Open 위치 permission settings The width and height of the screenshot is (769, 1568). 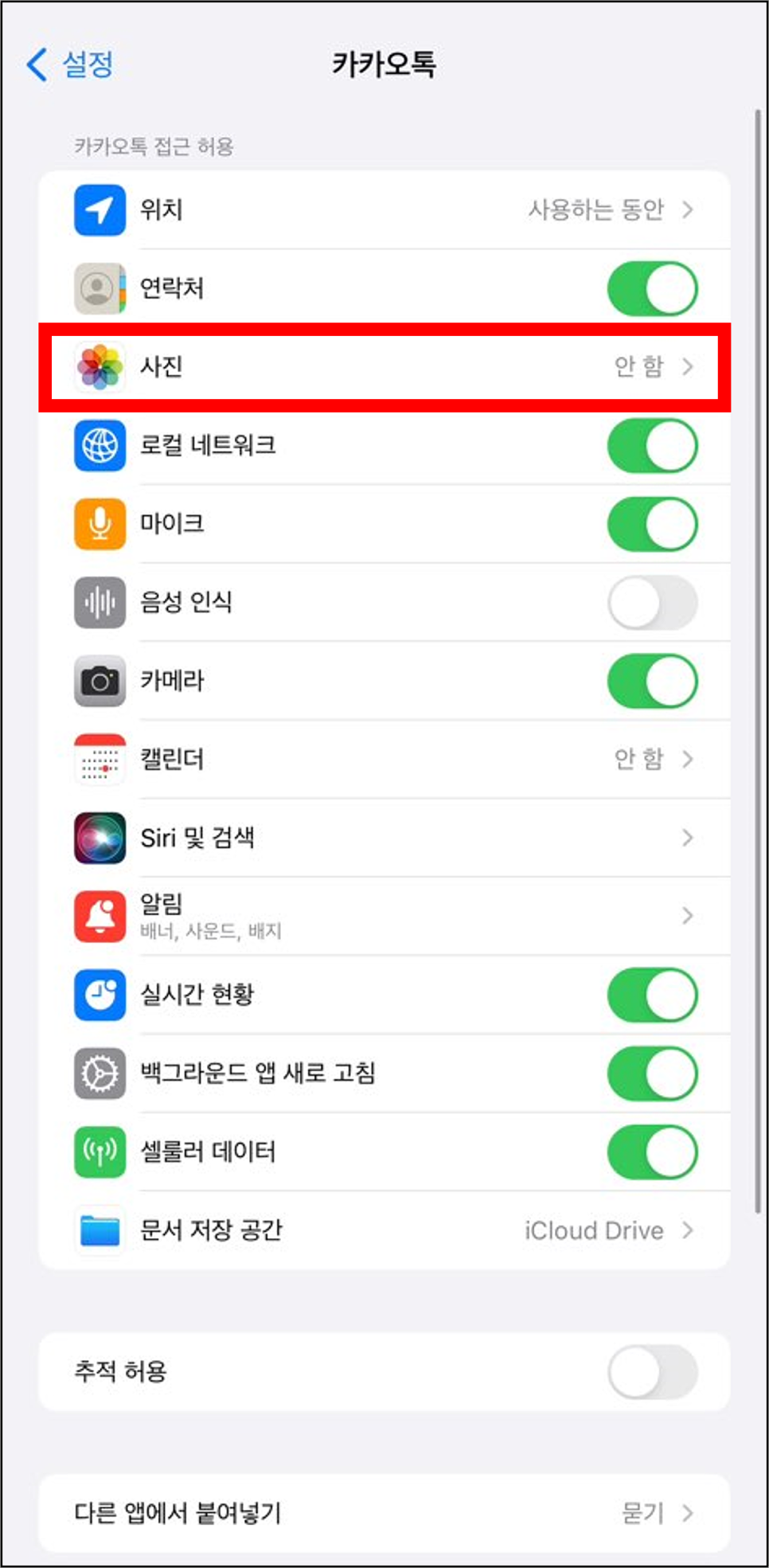pos(384,209)
